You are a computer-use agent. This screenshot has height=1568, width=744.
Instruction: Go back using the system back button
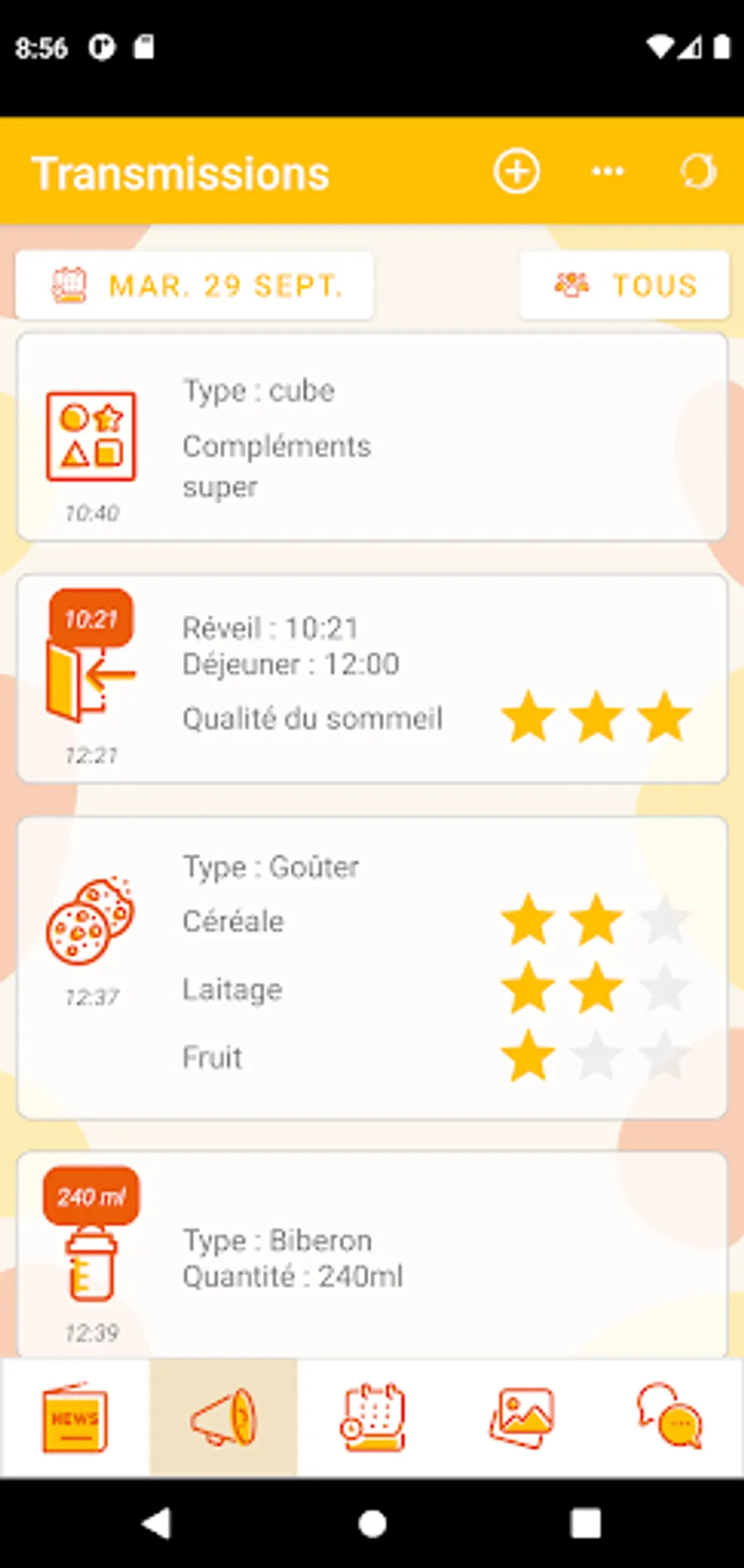(x=157, y=1523)
